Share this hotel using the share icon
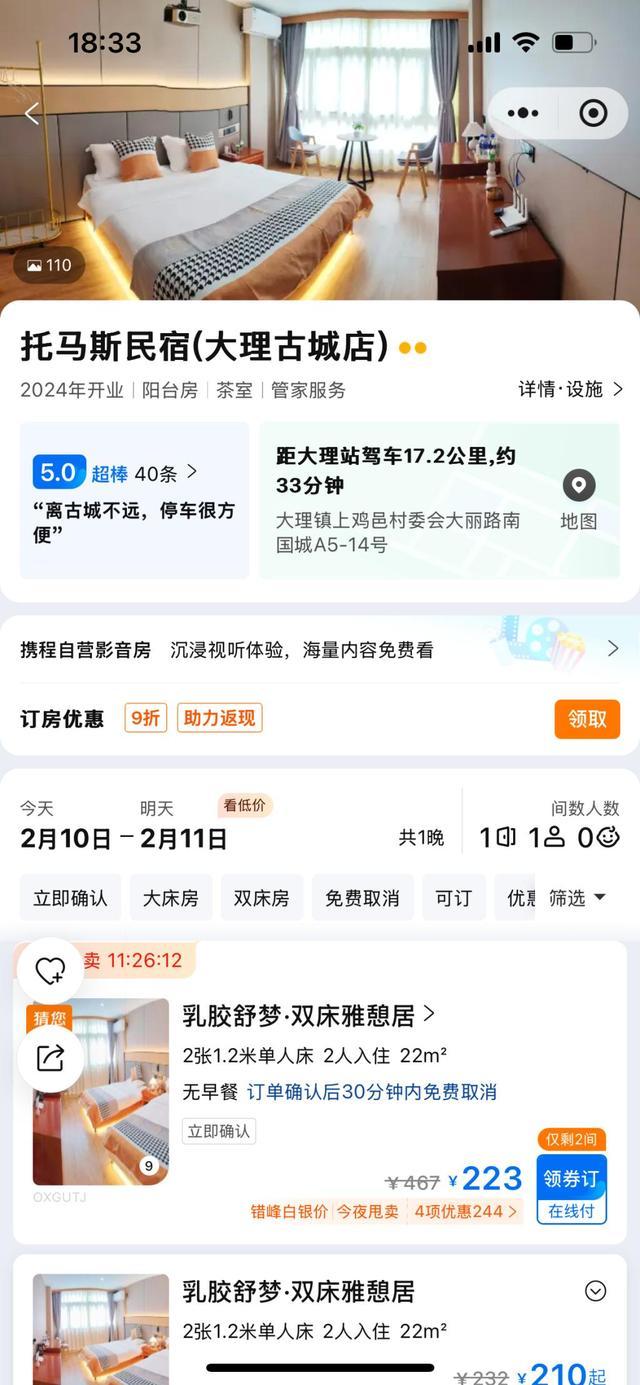 50,1058
